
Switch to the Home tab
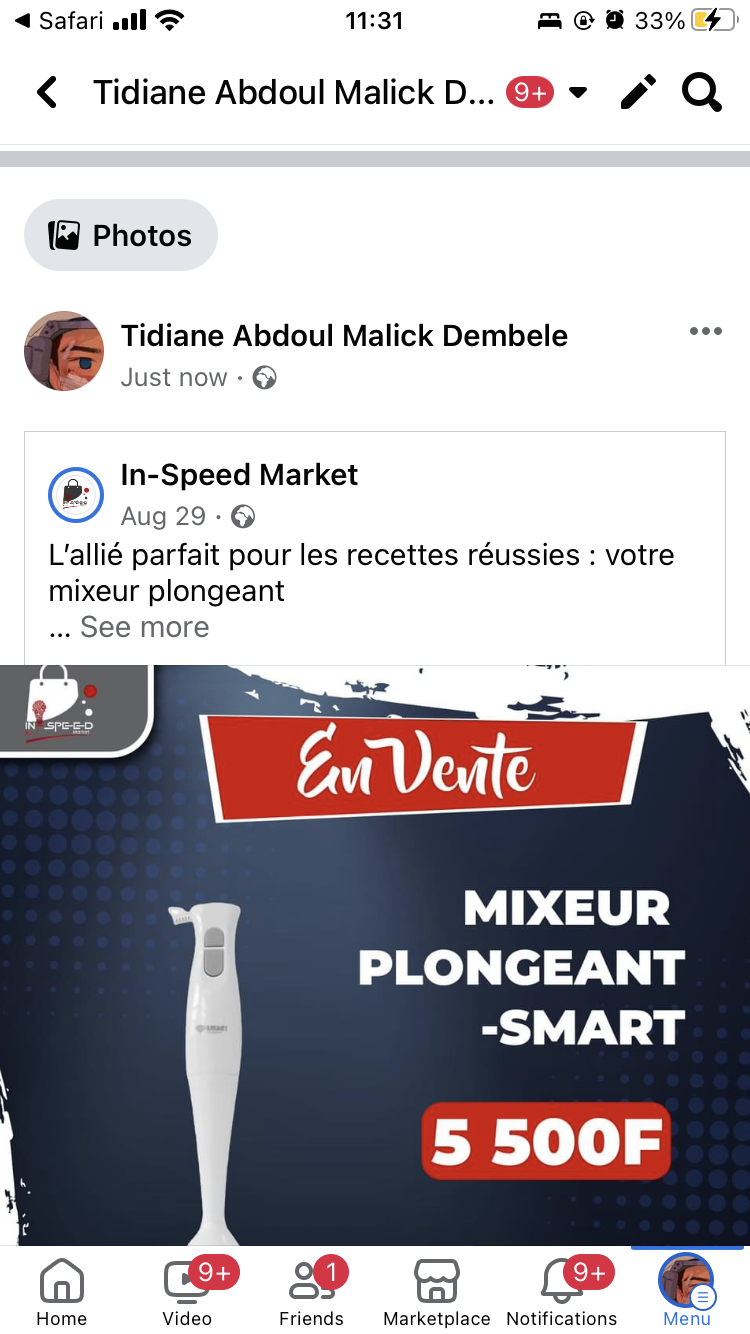coord(61,1292)
